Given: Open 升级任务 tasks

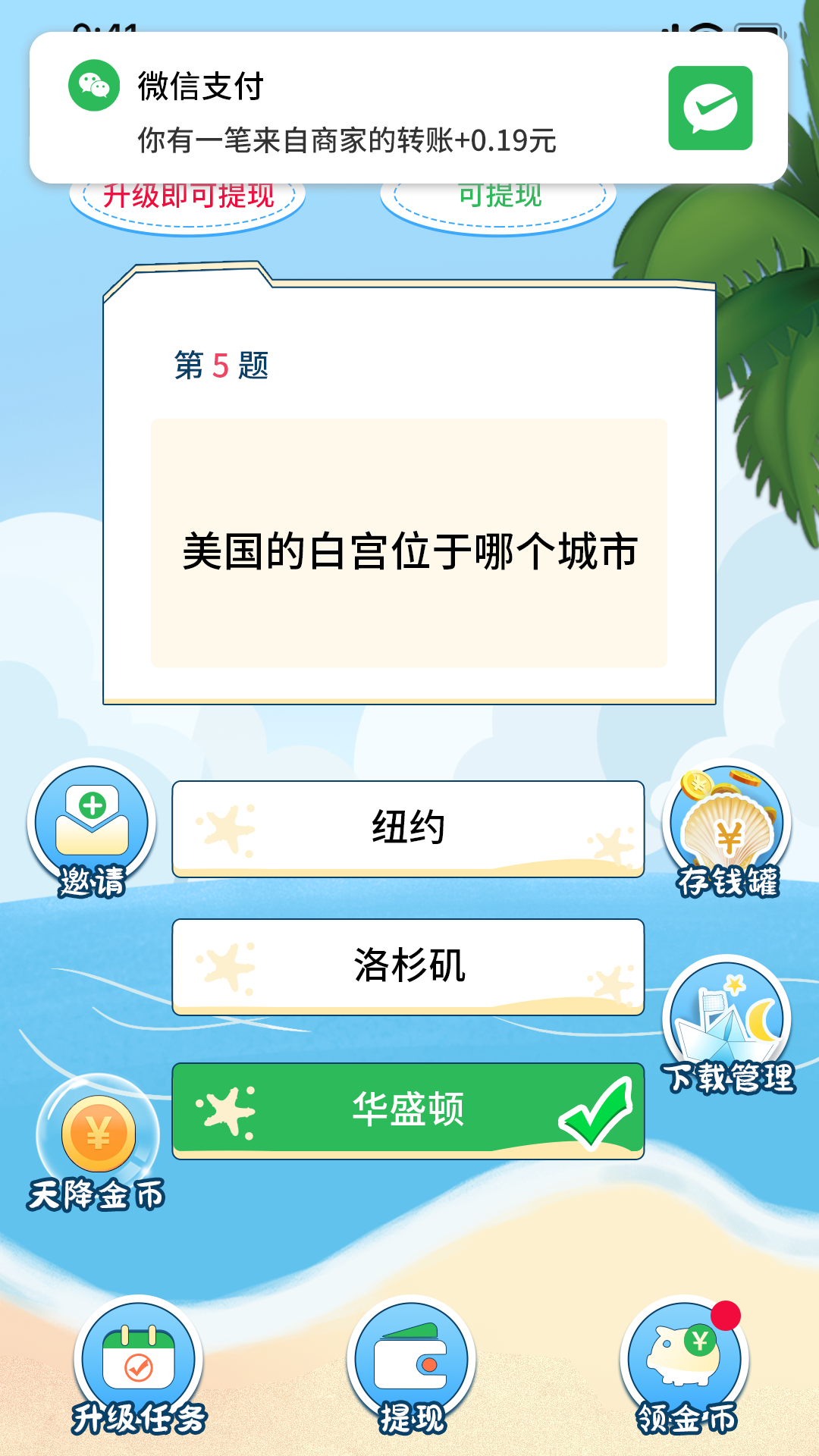Looking at the screenshot, I should coord(139,1365).
